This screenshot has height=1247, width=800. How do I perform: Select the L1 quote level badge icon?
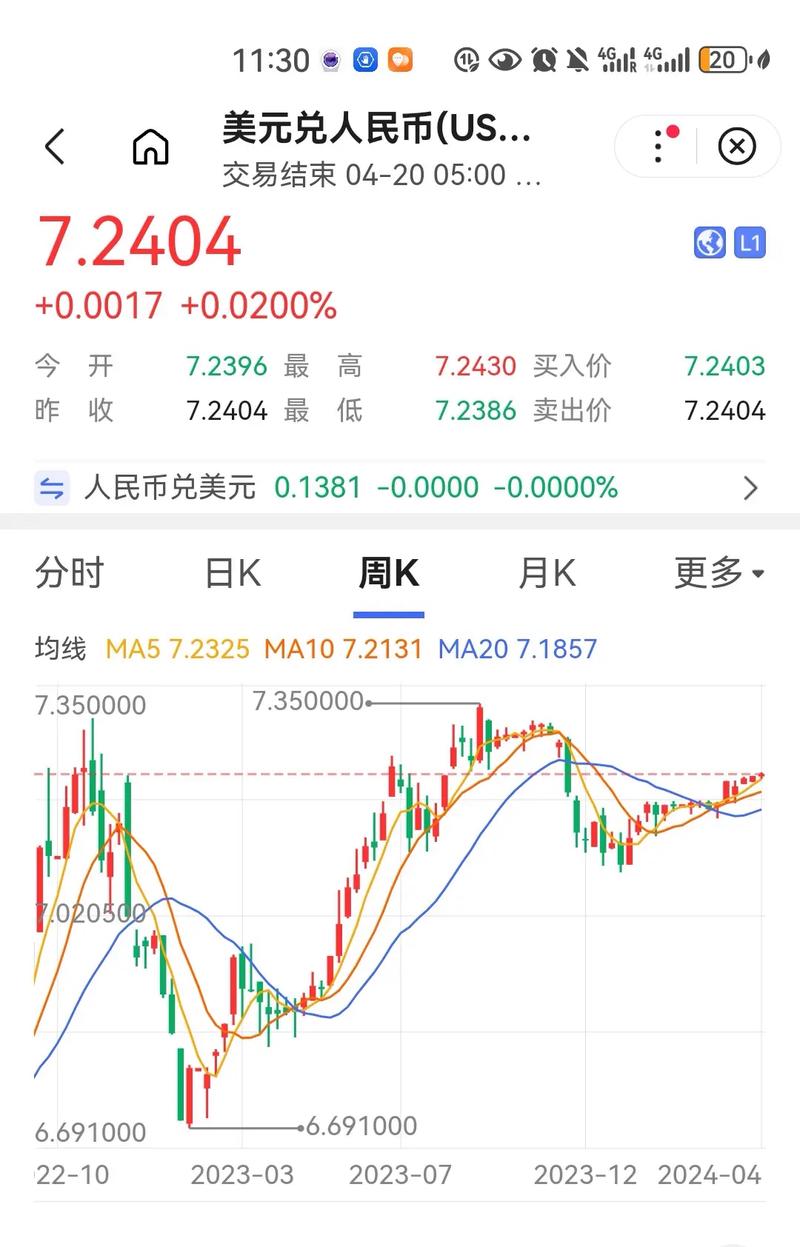coord(750,243)
